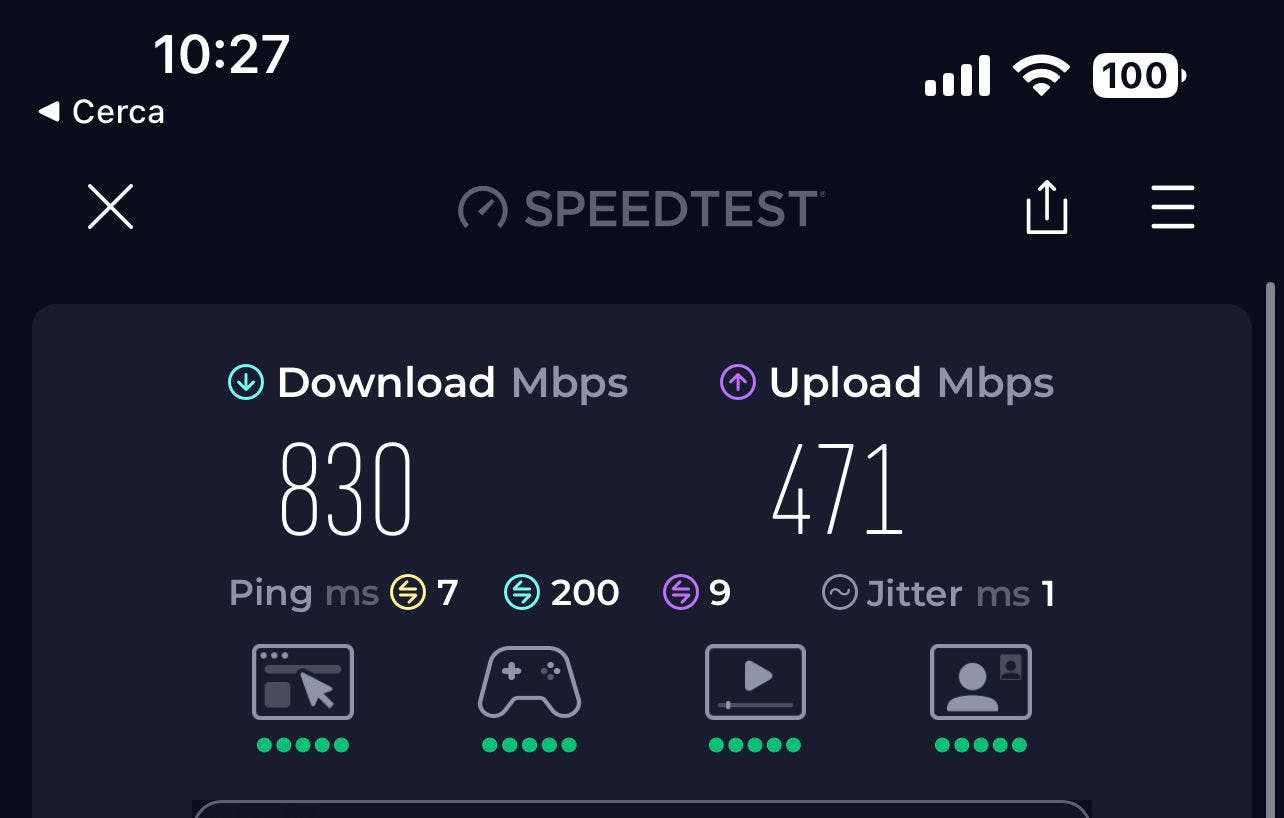This screenshot has height=818, width=1284.
Task: Close the Speedtest results screen
Action: (110, 208)
